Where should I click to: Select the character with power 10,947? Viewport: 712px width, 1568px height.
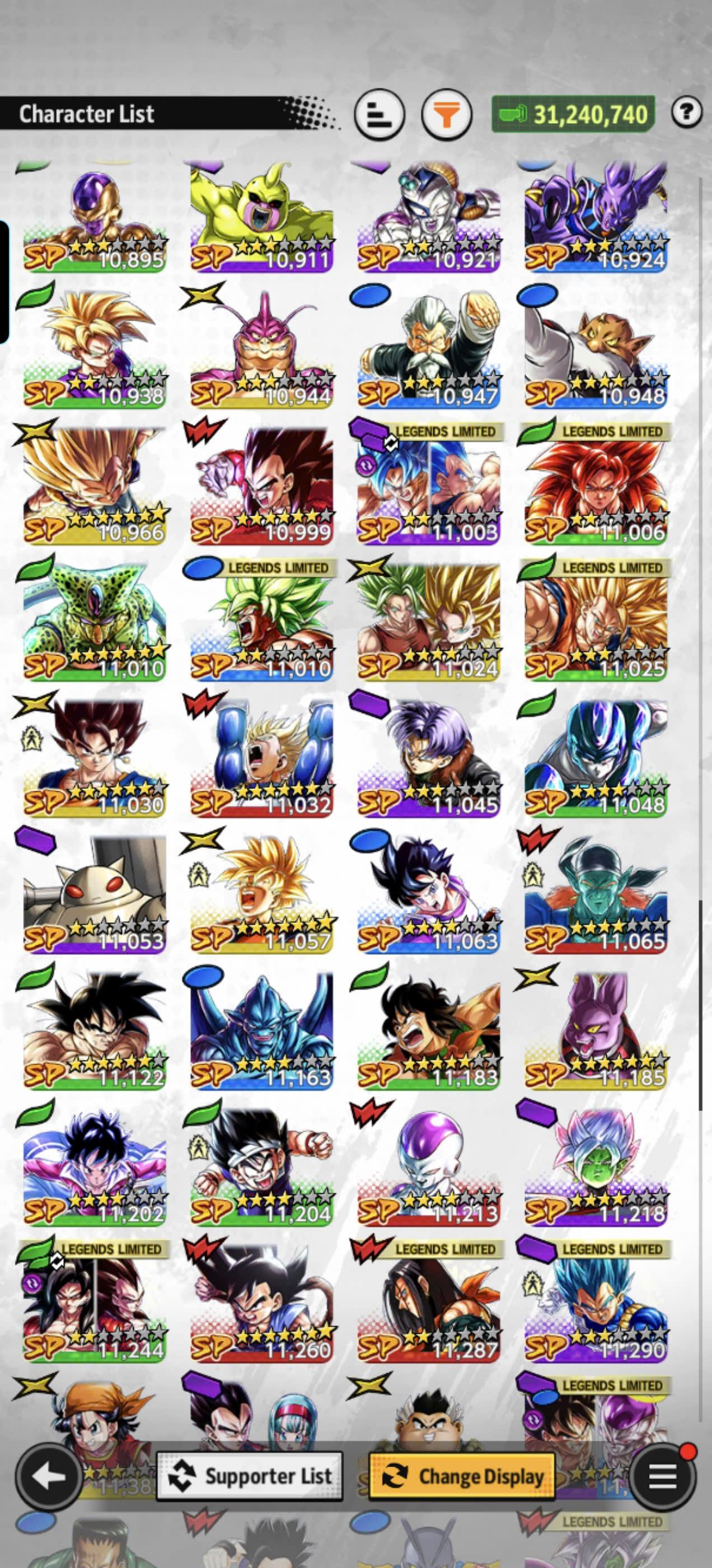coord(428,348)
